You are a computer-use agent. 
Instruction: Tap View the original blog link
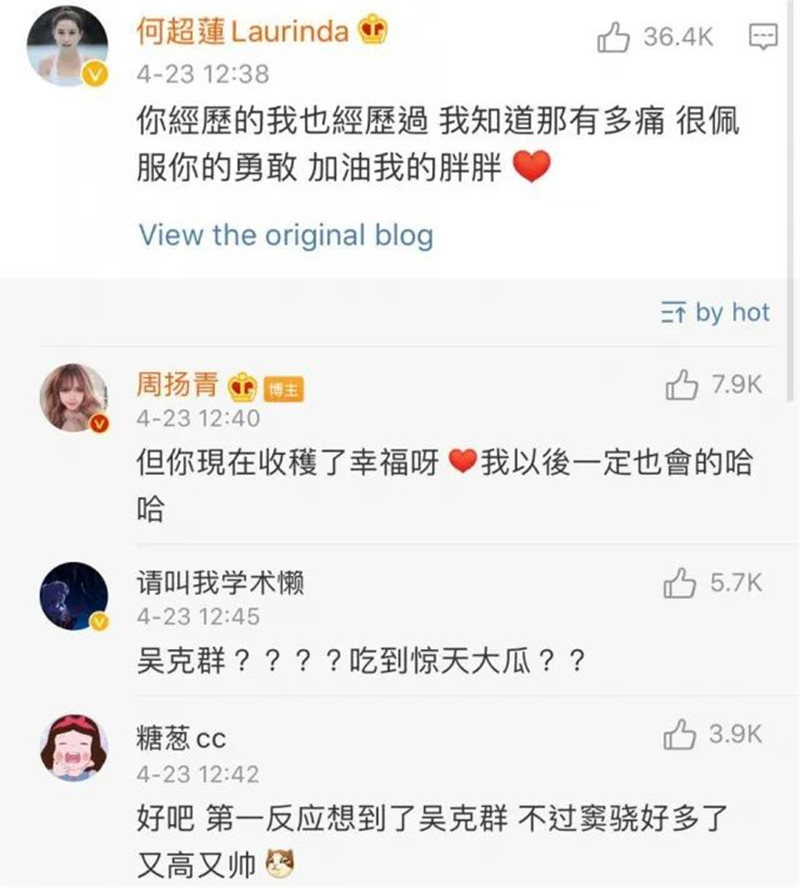[285, 235]
